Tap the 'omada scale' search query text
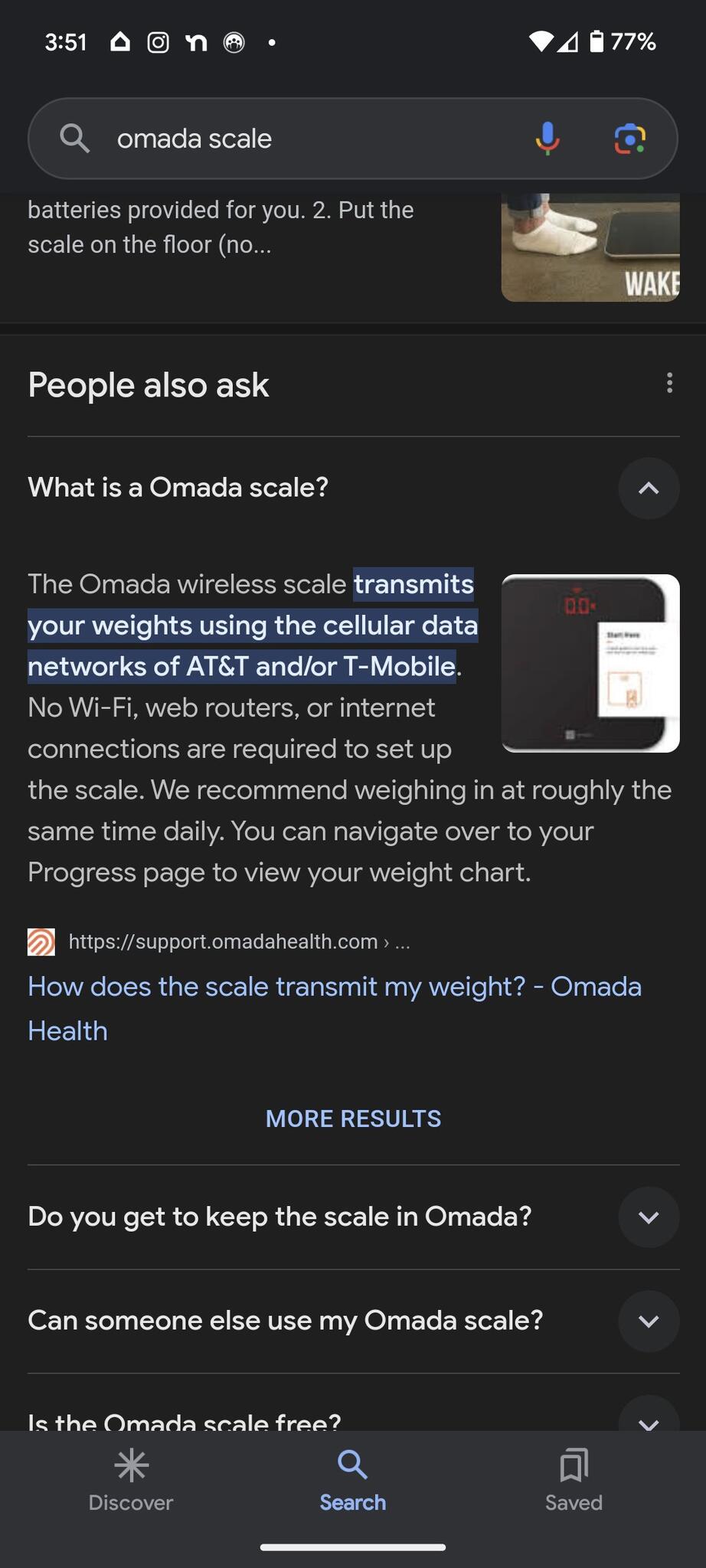 (x=194, y=138)
